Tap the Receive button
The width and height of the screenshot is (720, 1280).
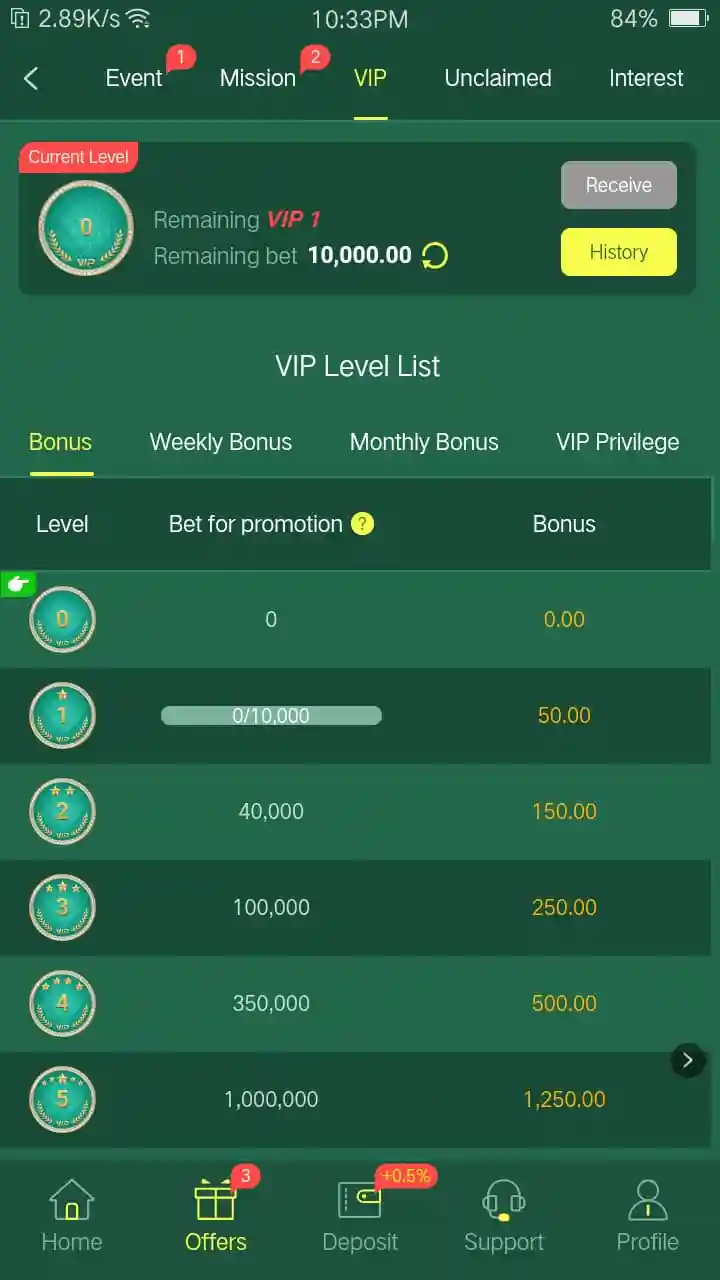(618, 185)
